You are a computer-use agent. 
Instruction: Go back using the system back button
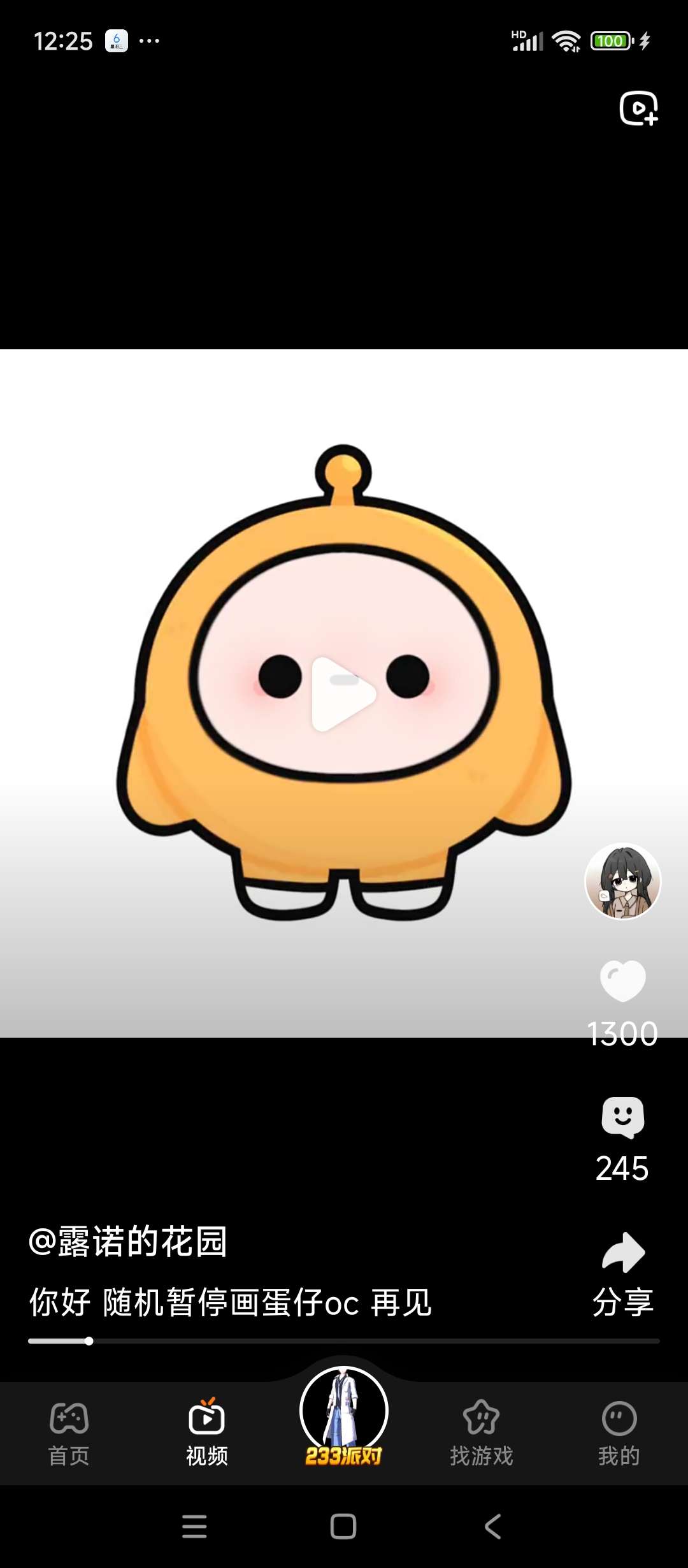[492, 1527]
